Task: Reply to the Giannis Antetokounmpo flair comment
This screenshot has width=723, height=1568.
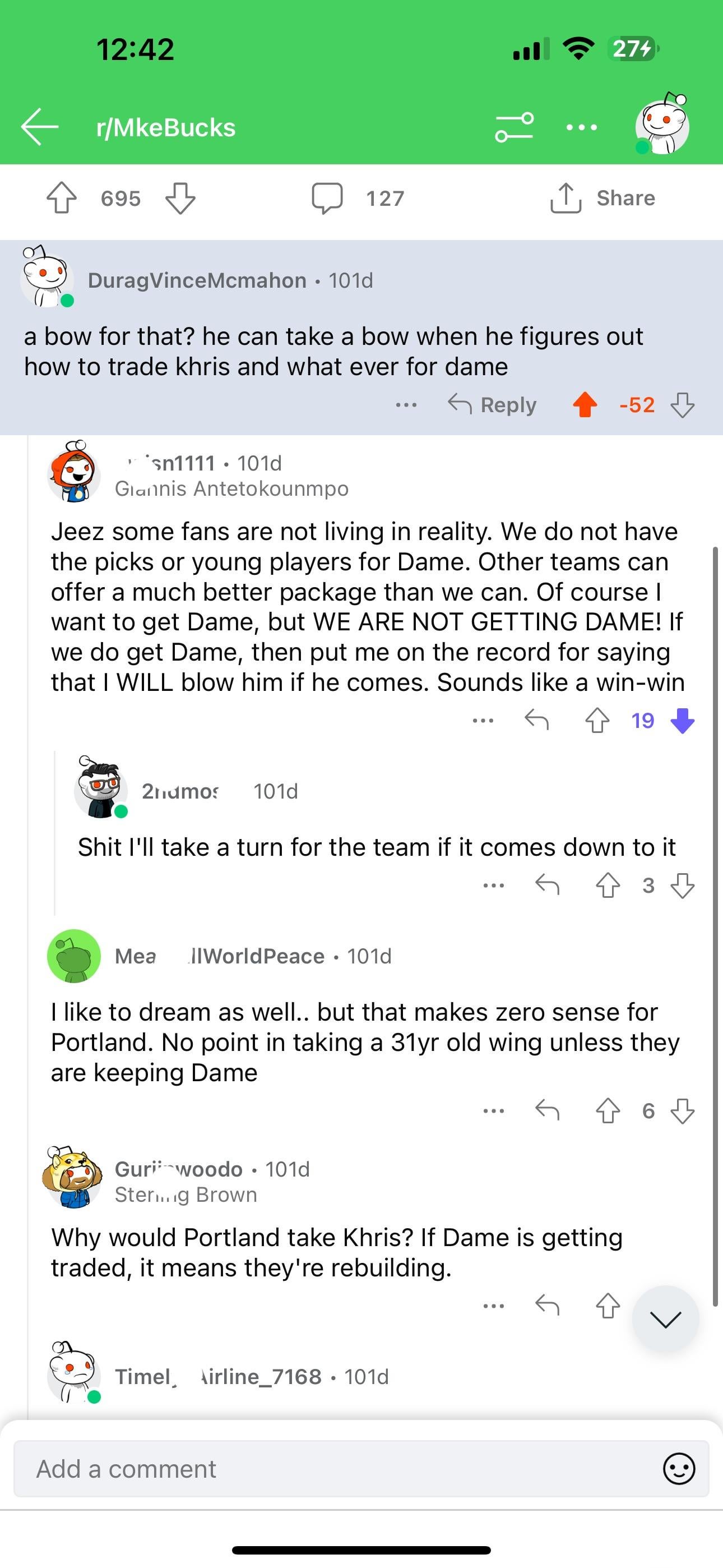Action: click(x=537, y=721)
